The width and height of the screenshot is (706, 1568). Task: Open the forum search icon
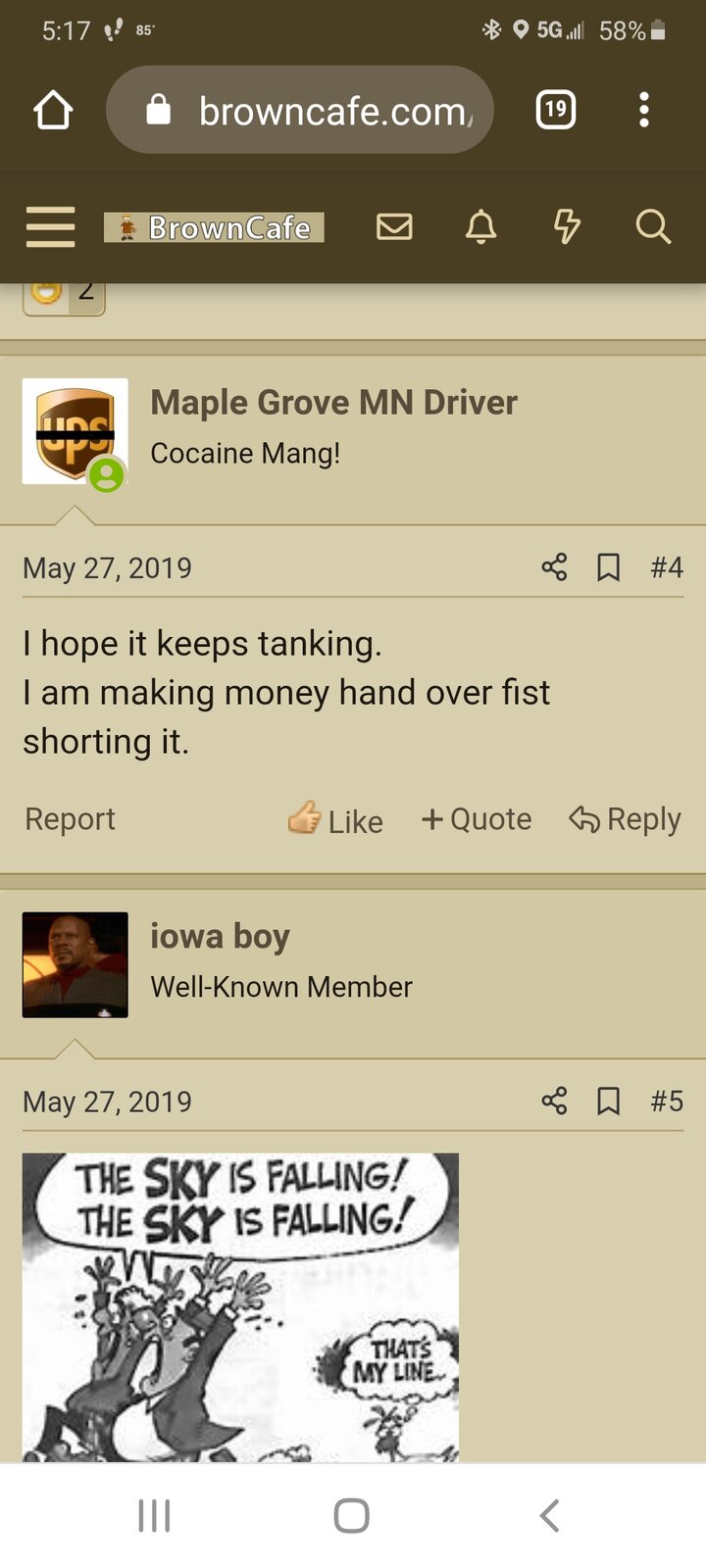point(653,227)
